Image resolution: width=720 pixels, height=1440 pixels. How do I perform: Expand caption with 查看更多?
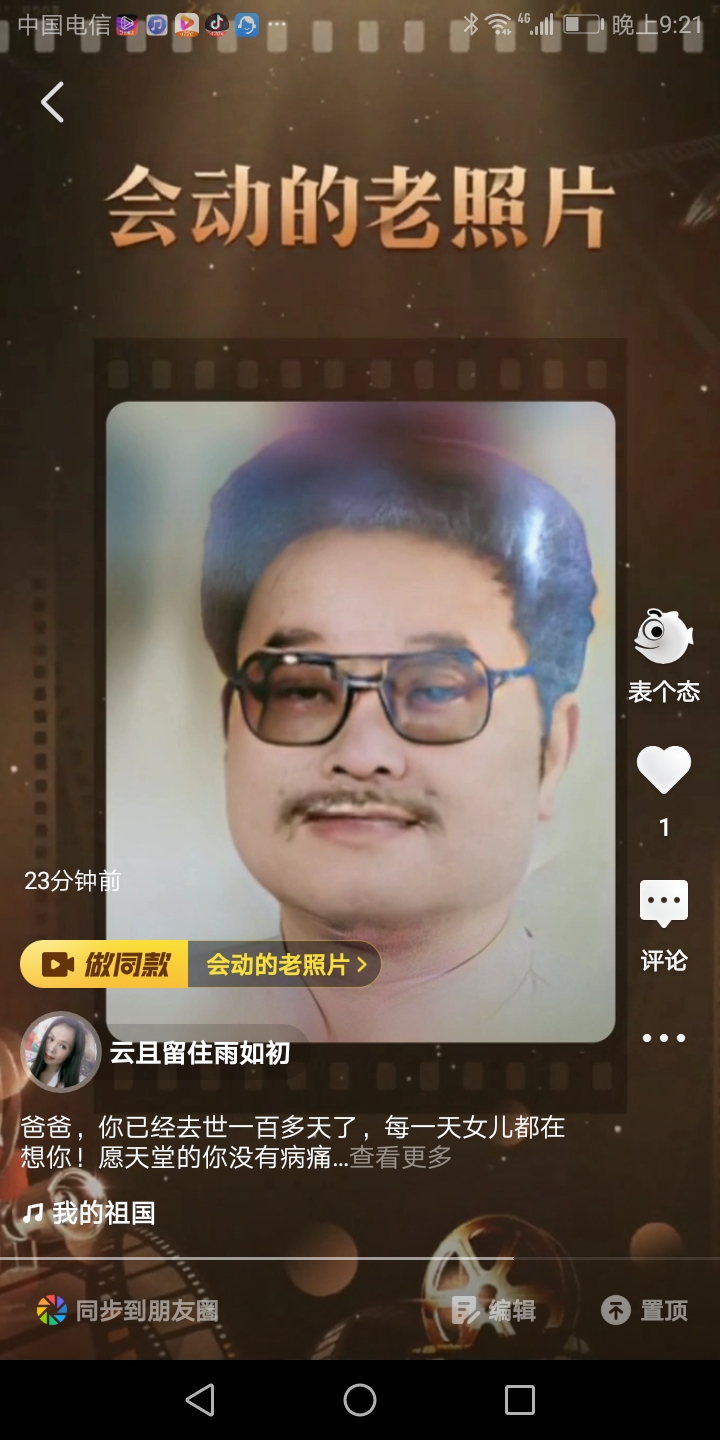pyautogui.click(x=400, y=1158)
